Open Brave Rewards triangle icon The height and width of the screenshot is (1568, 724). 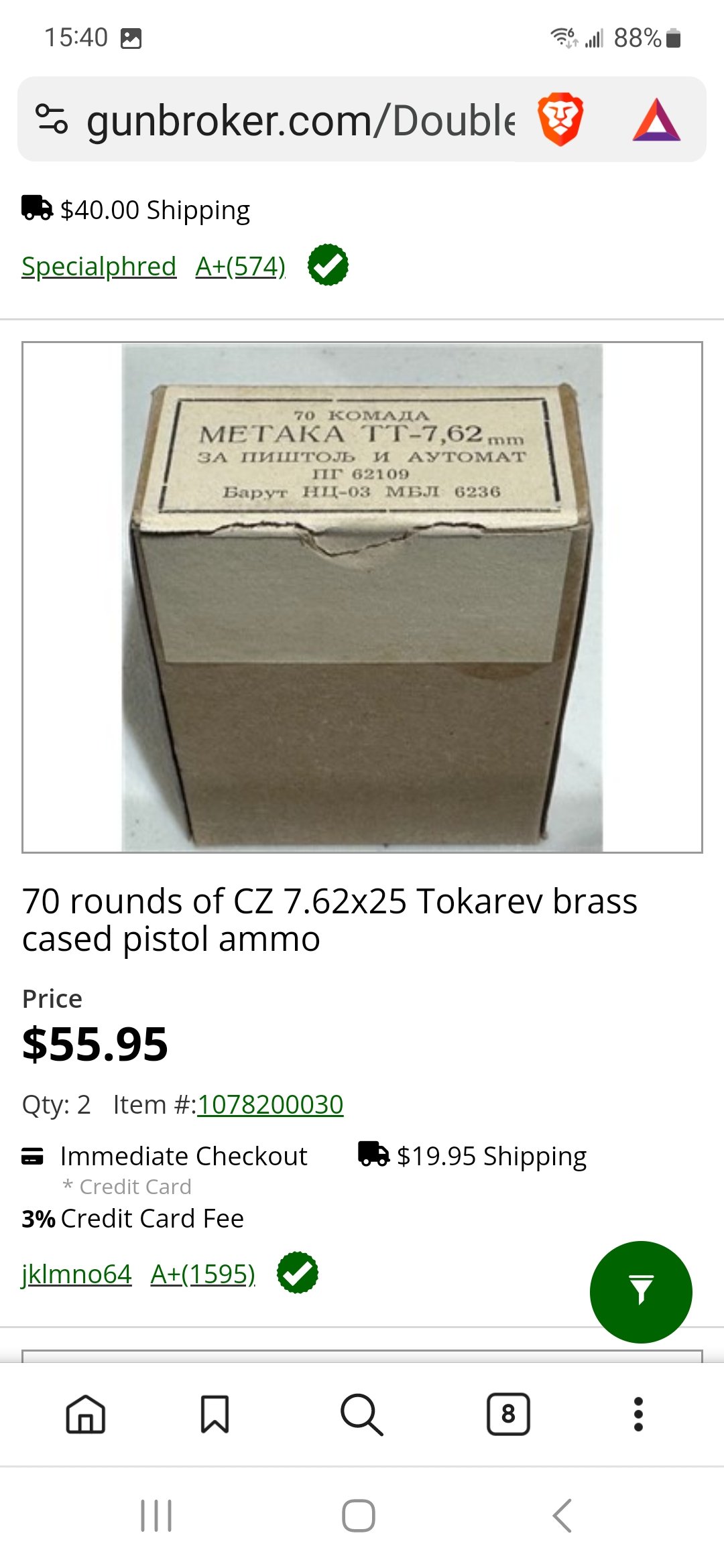click(656, 120)
